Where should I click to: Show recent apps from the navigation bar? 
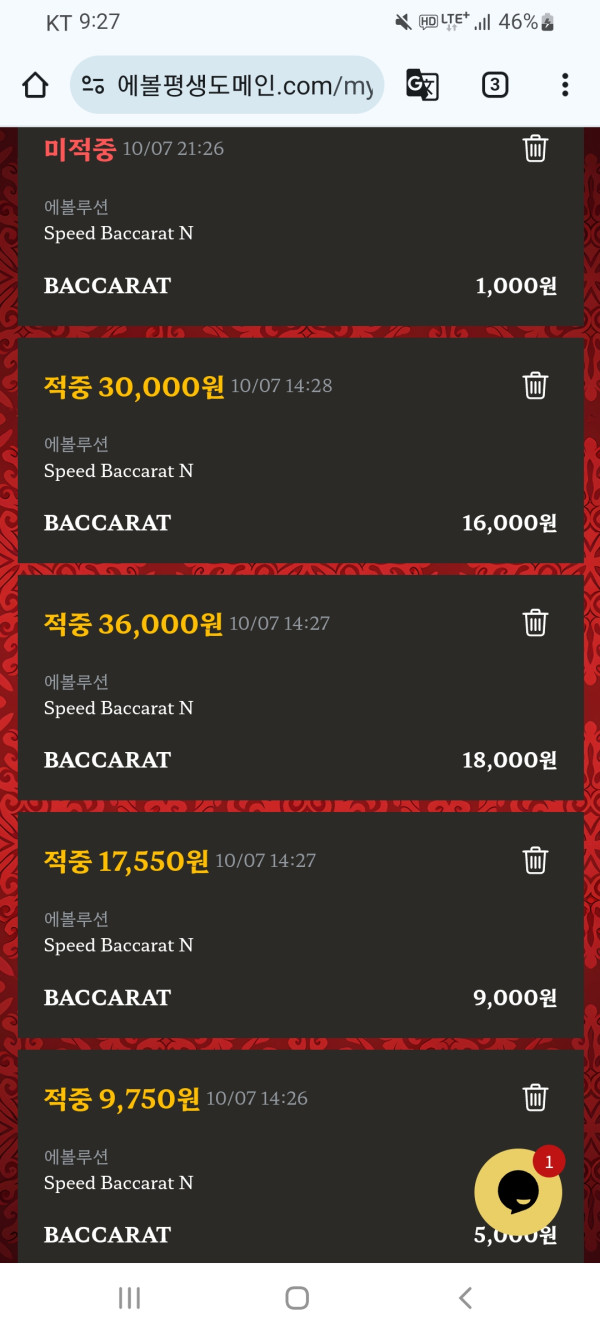tap(129, 1298)
